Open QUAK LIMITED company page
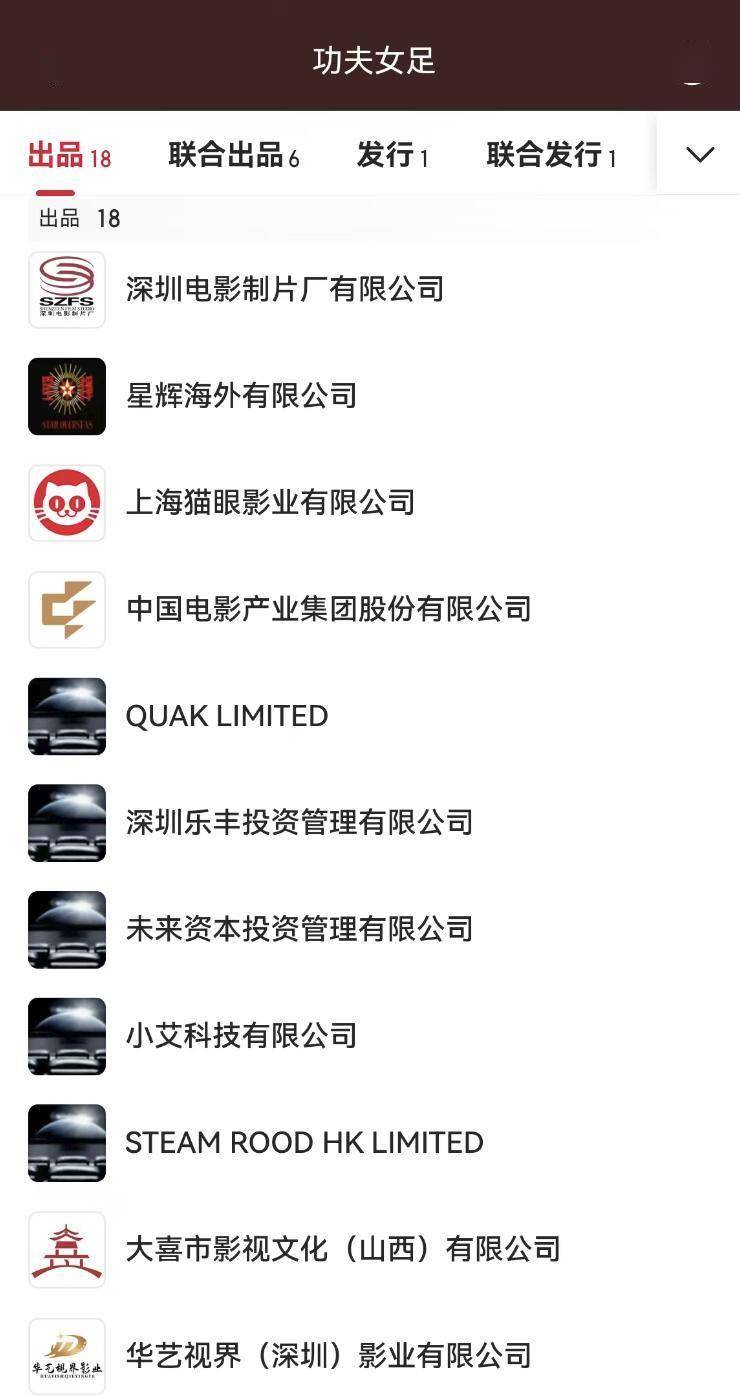The width and height of the screenshot is (740, 1396). pyautogui.click(x=370, y=716)
